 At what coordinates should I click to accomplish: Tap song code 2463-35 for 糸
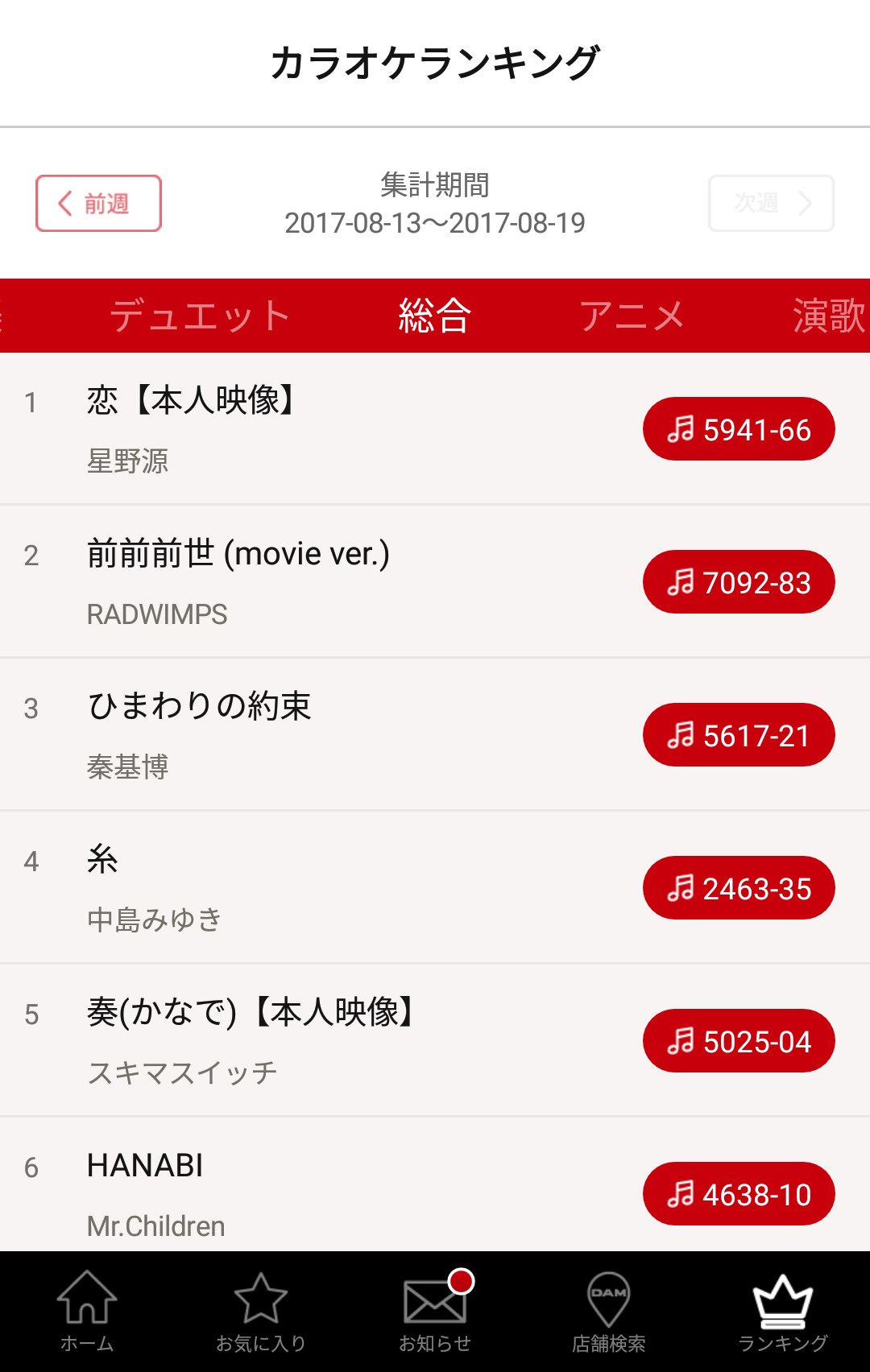click(x=738, y=888)
